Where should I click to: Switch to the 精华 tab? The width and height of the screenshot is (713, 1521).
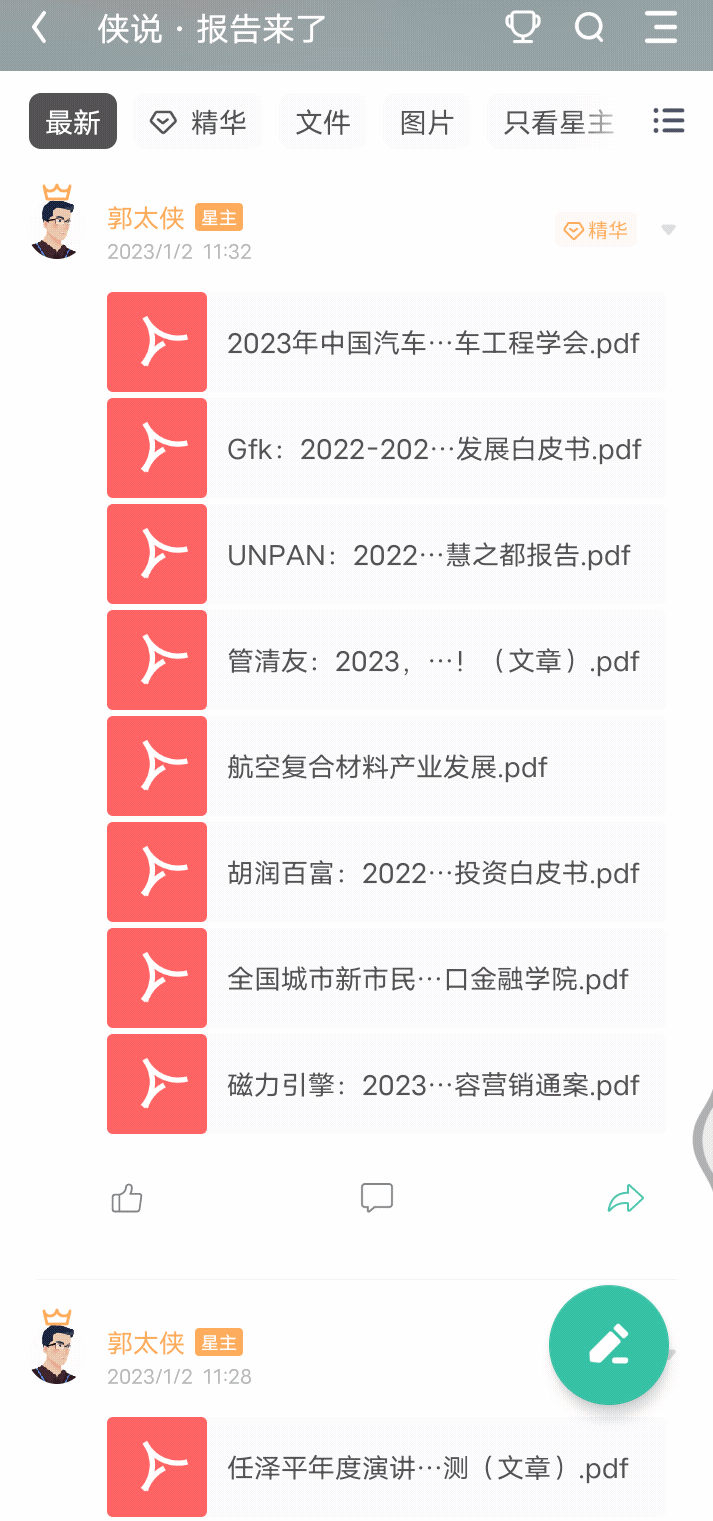198,122
